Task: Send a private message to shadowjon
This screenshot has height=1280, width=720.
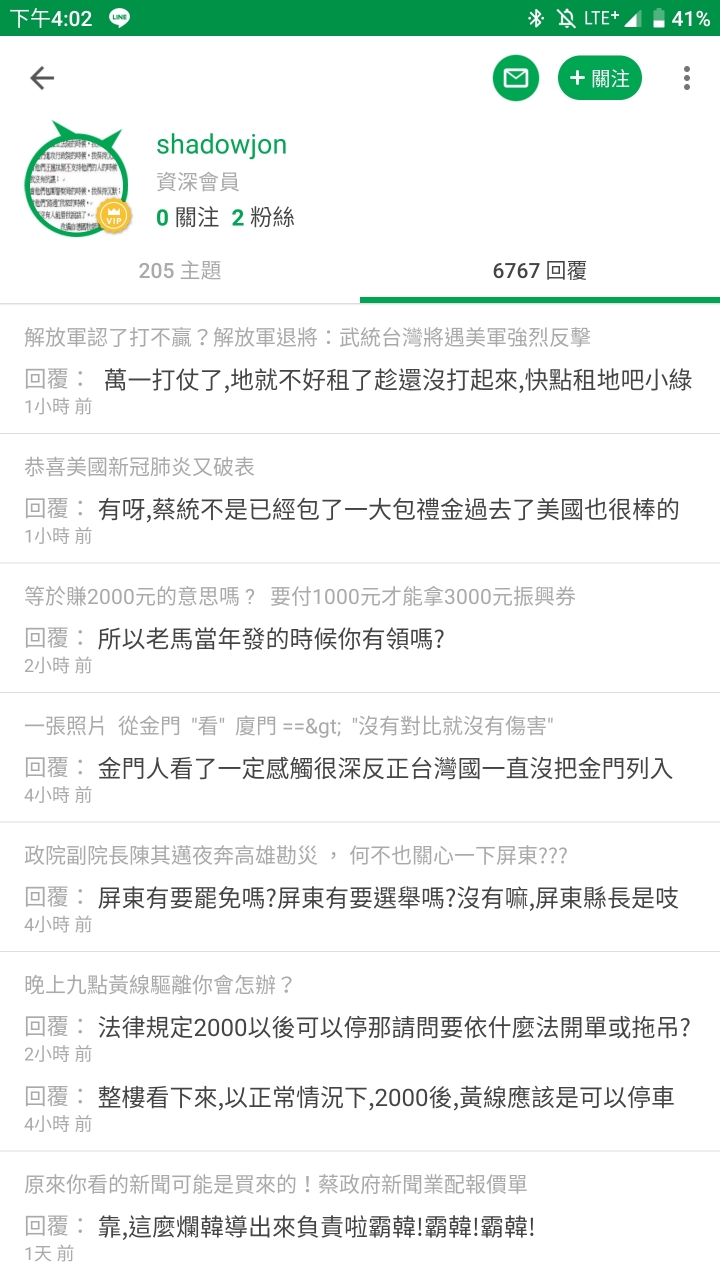Action: click(515, 78)
